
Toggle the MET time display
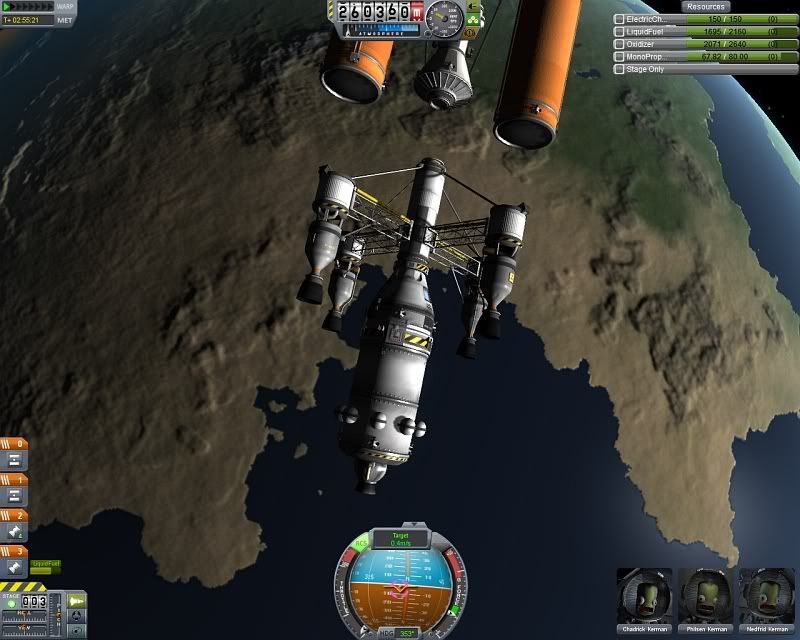click(66, 19)
